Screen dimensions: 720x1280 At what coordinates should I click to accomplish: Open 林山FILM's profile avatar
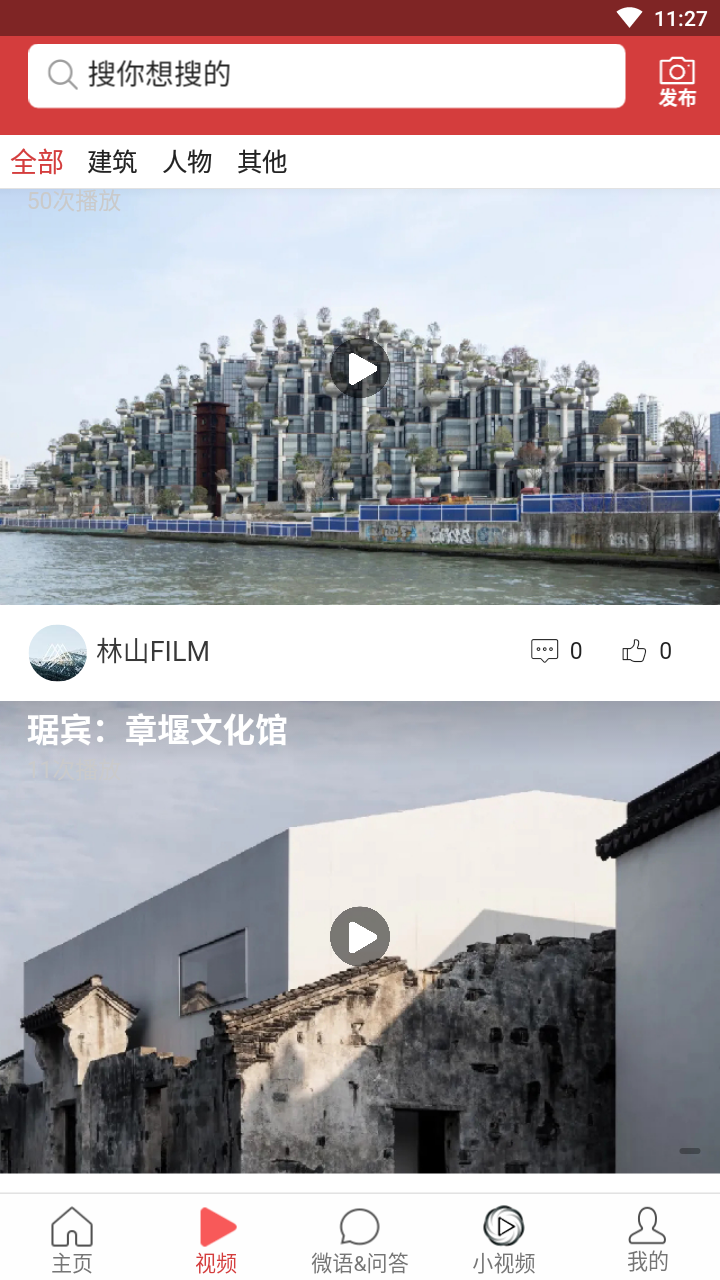58,652
